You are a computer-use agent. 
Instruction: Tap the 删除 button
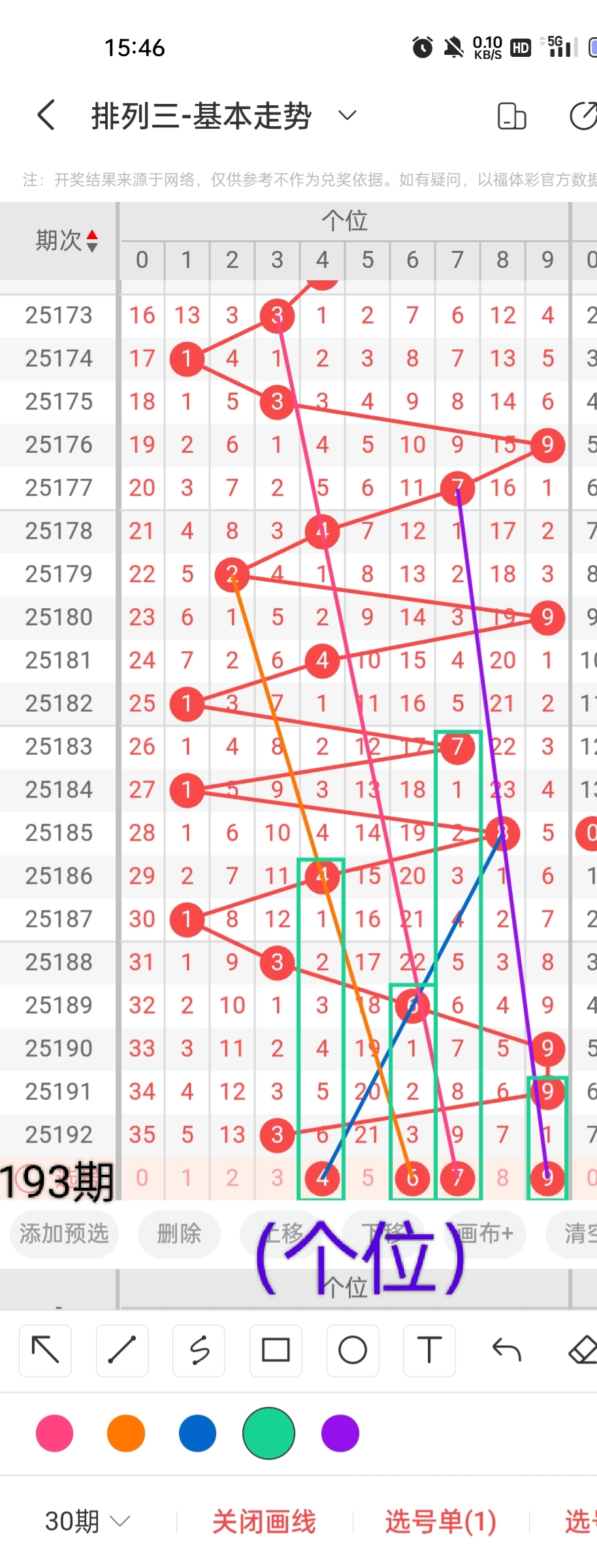pos(179,1233)
